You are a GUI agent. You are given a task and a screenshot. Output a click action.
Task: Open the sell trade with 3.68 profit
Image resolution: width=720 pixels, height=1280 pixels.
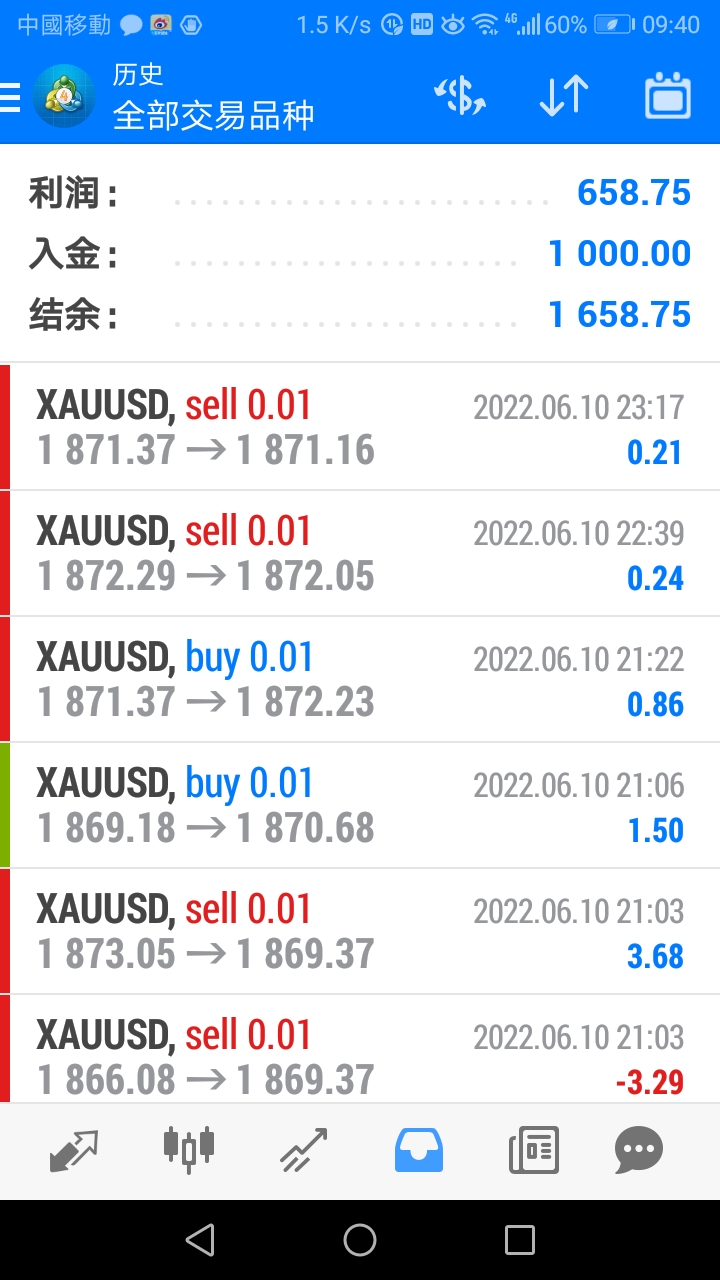pyautogui.click(x=360, y=932)
